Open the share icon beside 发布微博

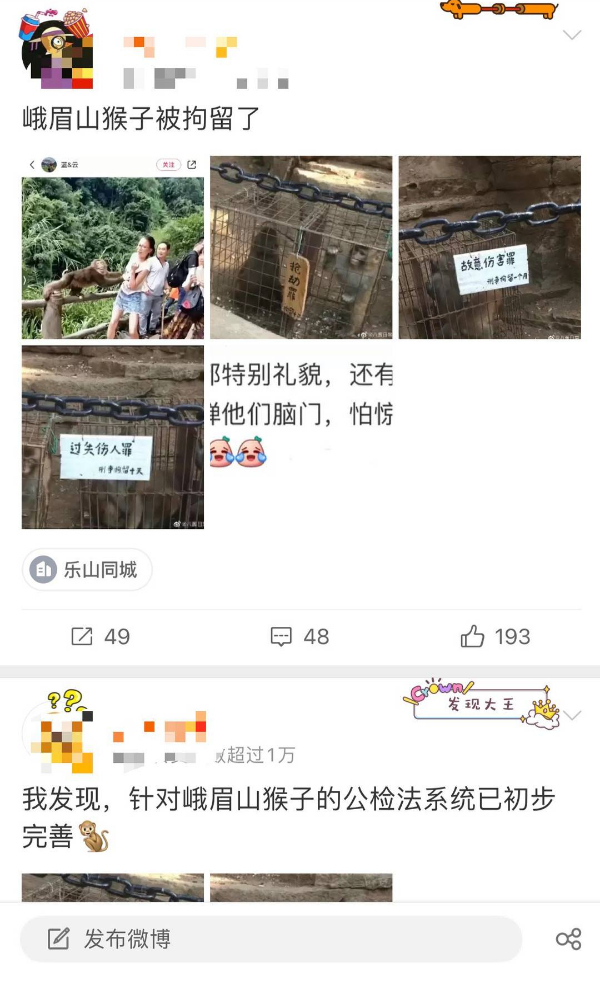coord(568,939)
